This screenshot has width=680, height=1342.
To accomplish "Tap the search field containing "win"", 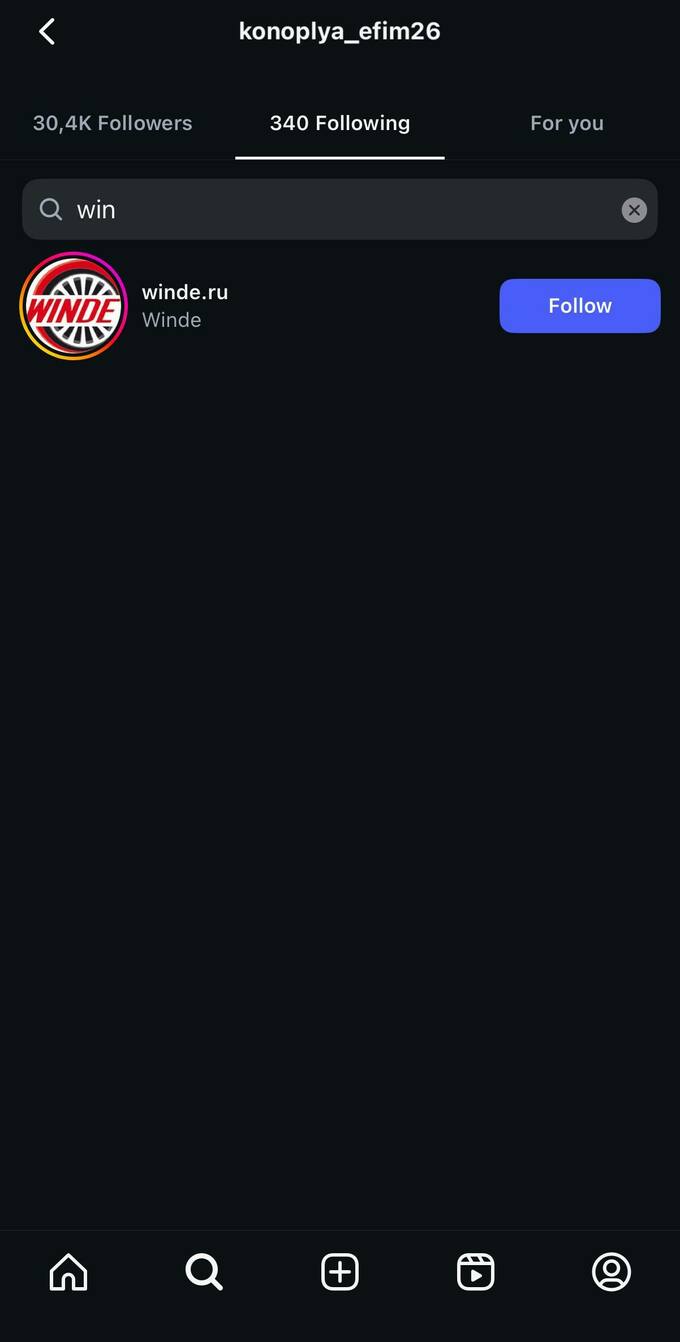I will point(330,210).
